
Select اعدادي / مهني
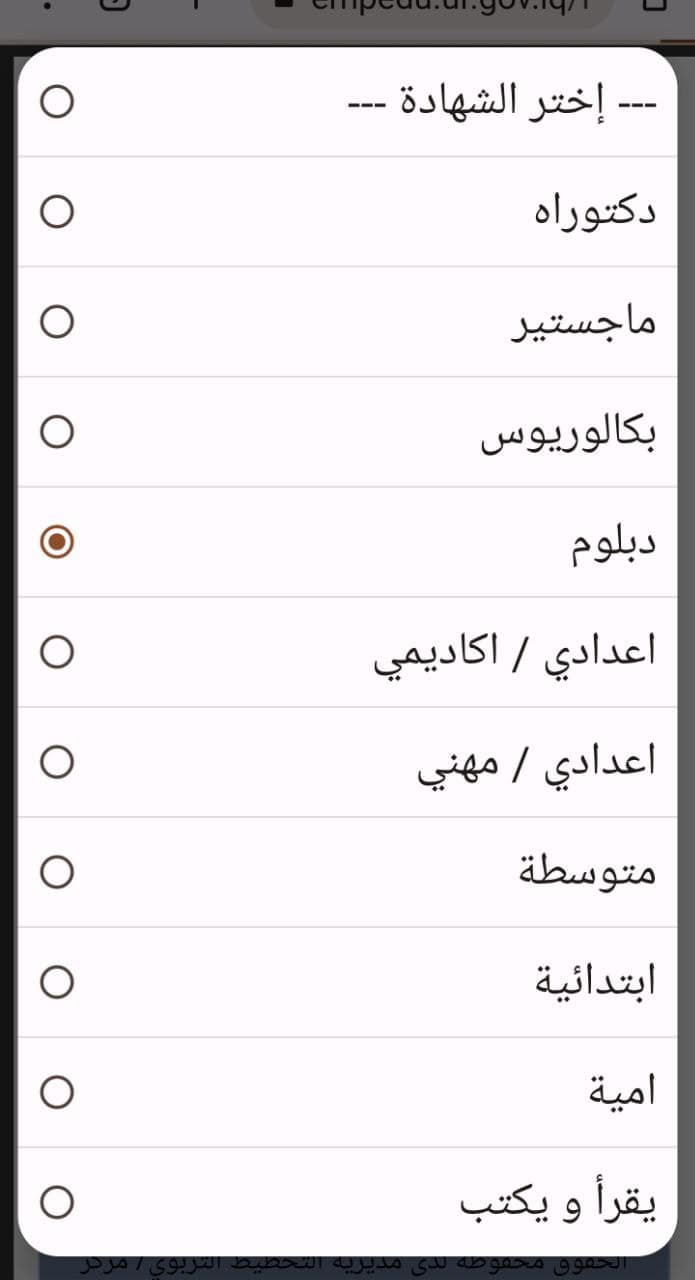point(347,762)
